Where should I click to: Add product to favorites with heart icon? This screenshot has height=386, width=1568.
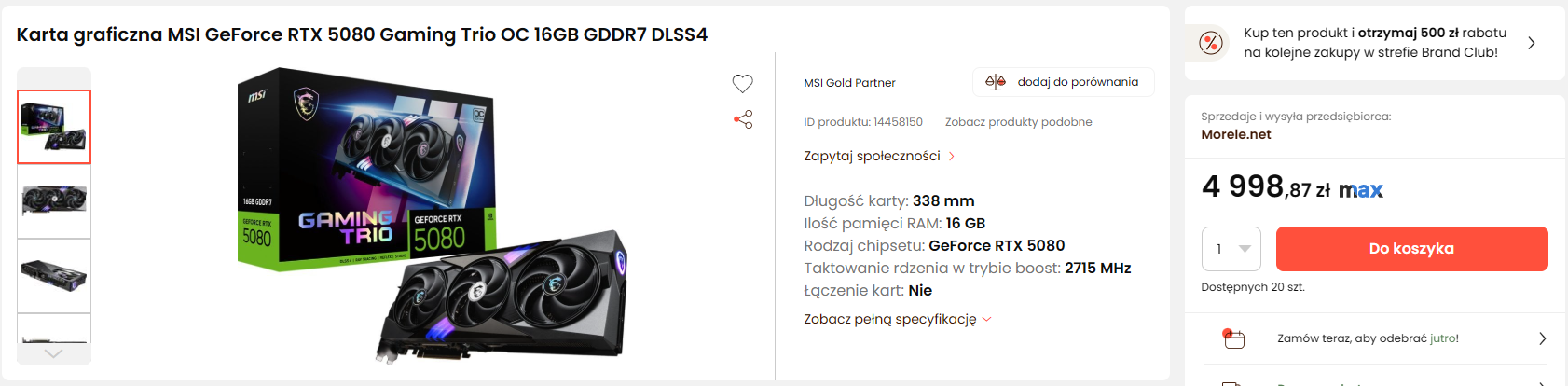742,84
